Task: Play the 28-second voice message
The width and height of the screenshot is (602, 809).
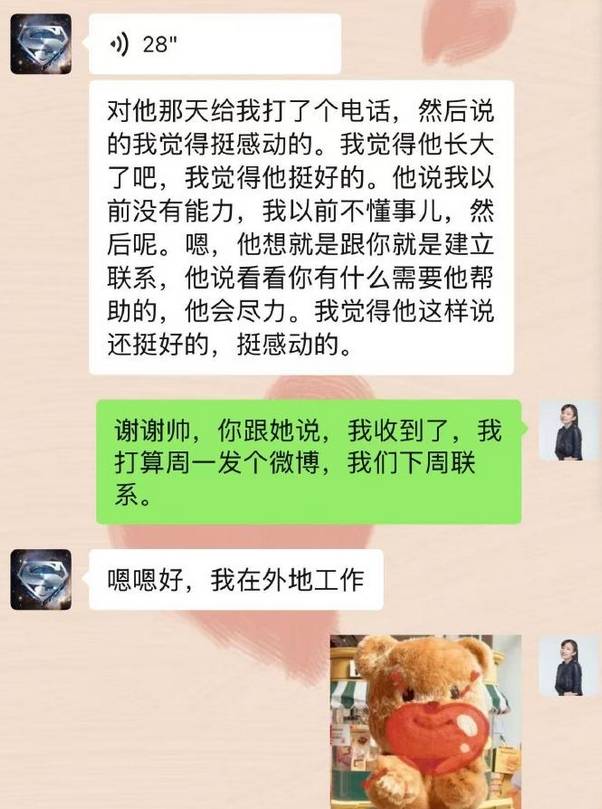Action: [x=214, y=44]
